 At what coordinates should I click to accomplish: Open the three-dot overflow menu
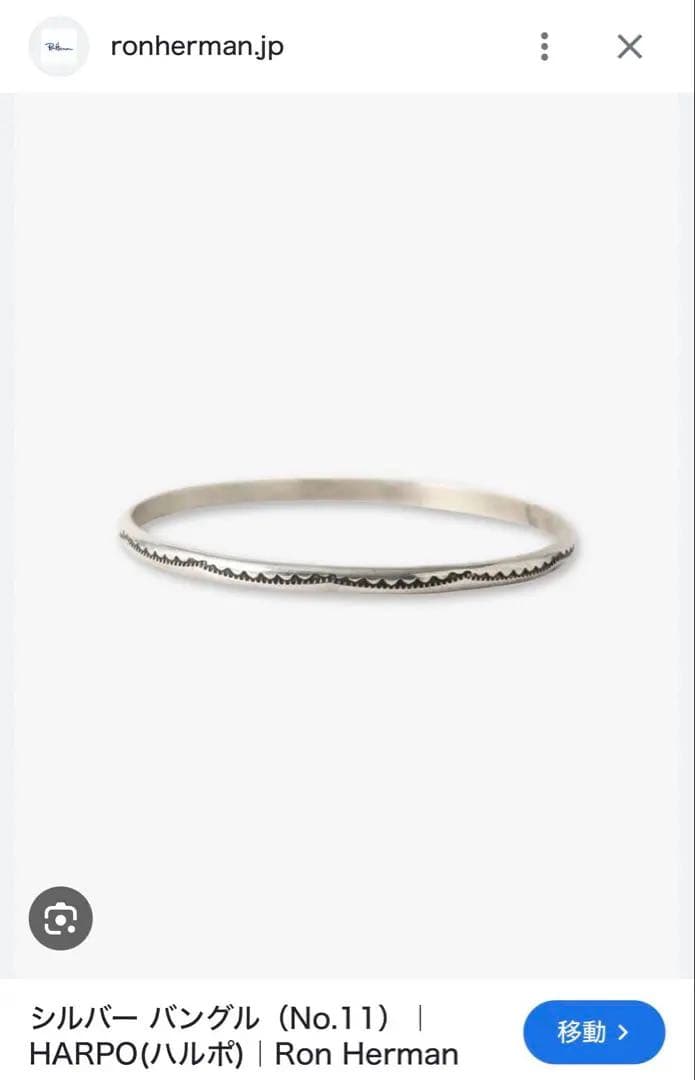click(544, 46)
